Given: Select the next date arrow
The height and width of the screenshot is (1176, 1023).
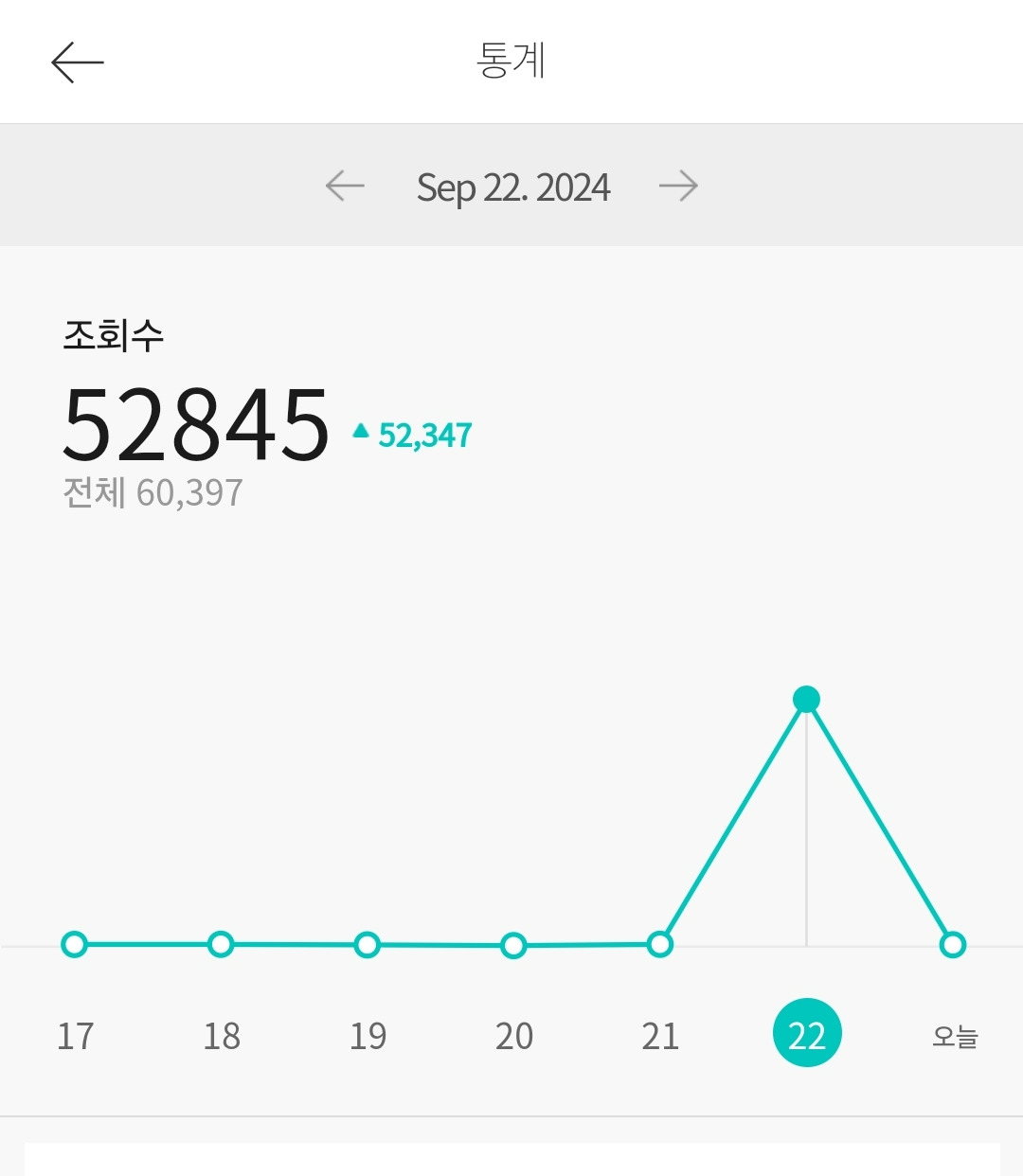Looking at the screenshot, I should (x=678, y=186).
